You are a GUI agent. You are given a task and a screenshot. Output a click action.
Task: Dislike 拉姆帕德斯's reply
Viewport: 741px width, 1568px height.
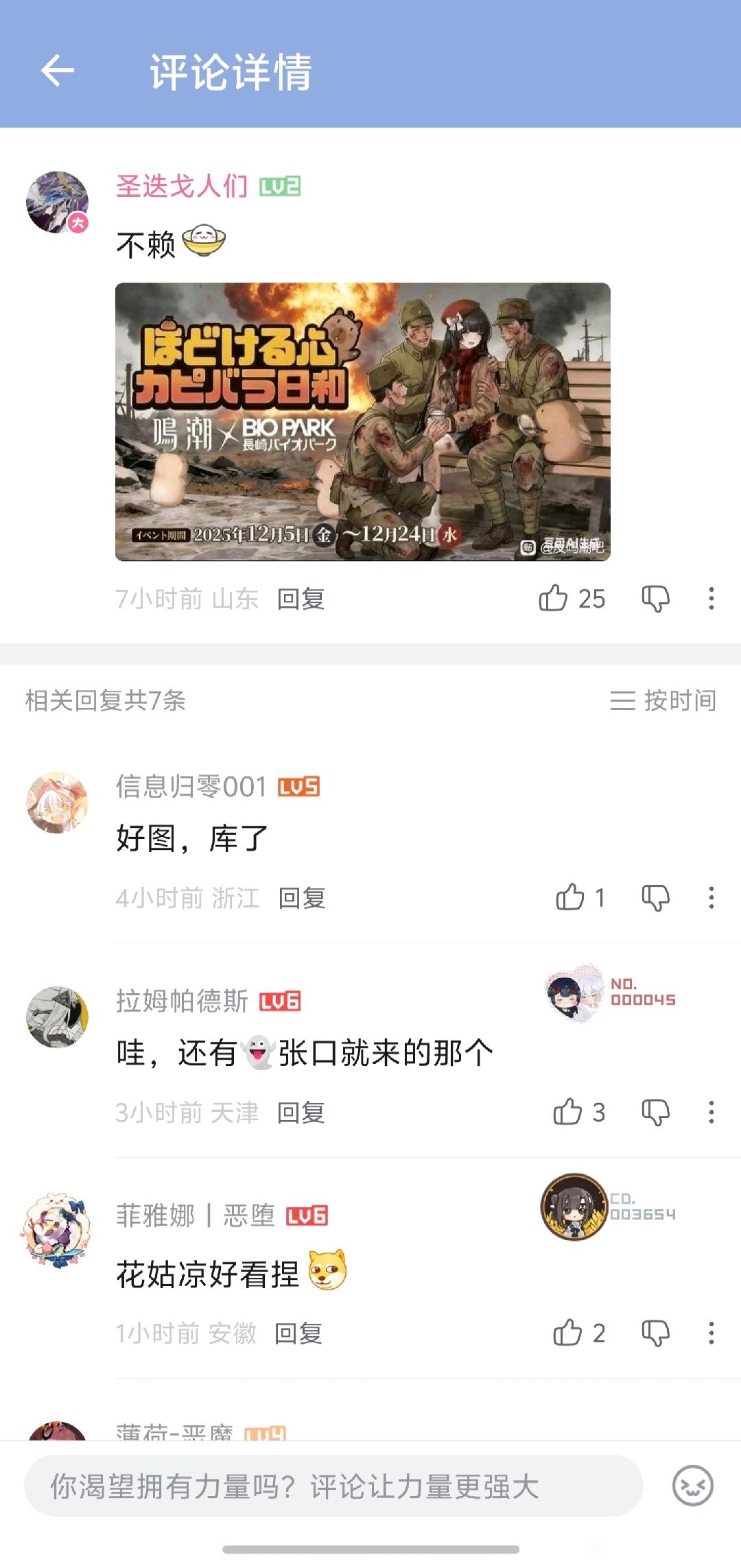(655, 1112)
